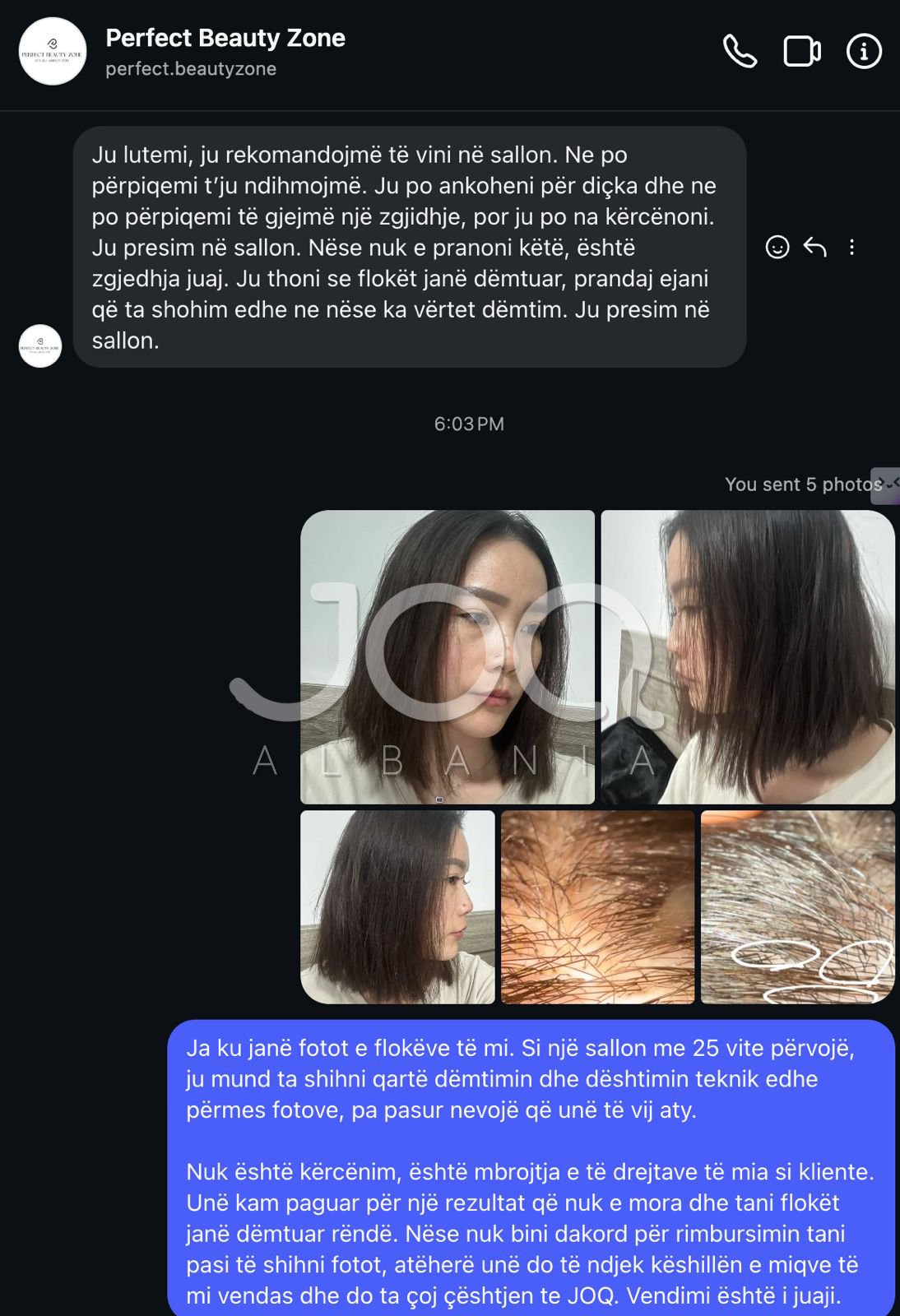
Task: Reply to the salon's message
Action: [x=814, y=247]
